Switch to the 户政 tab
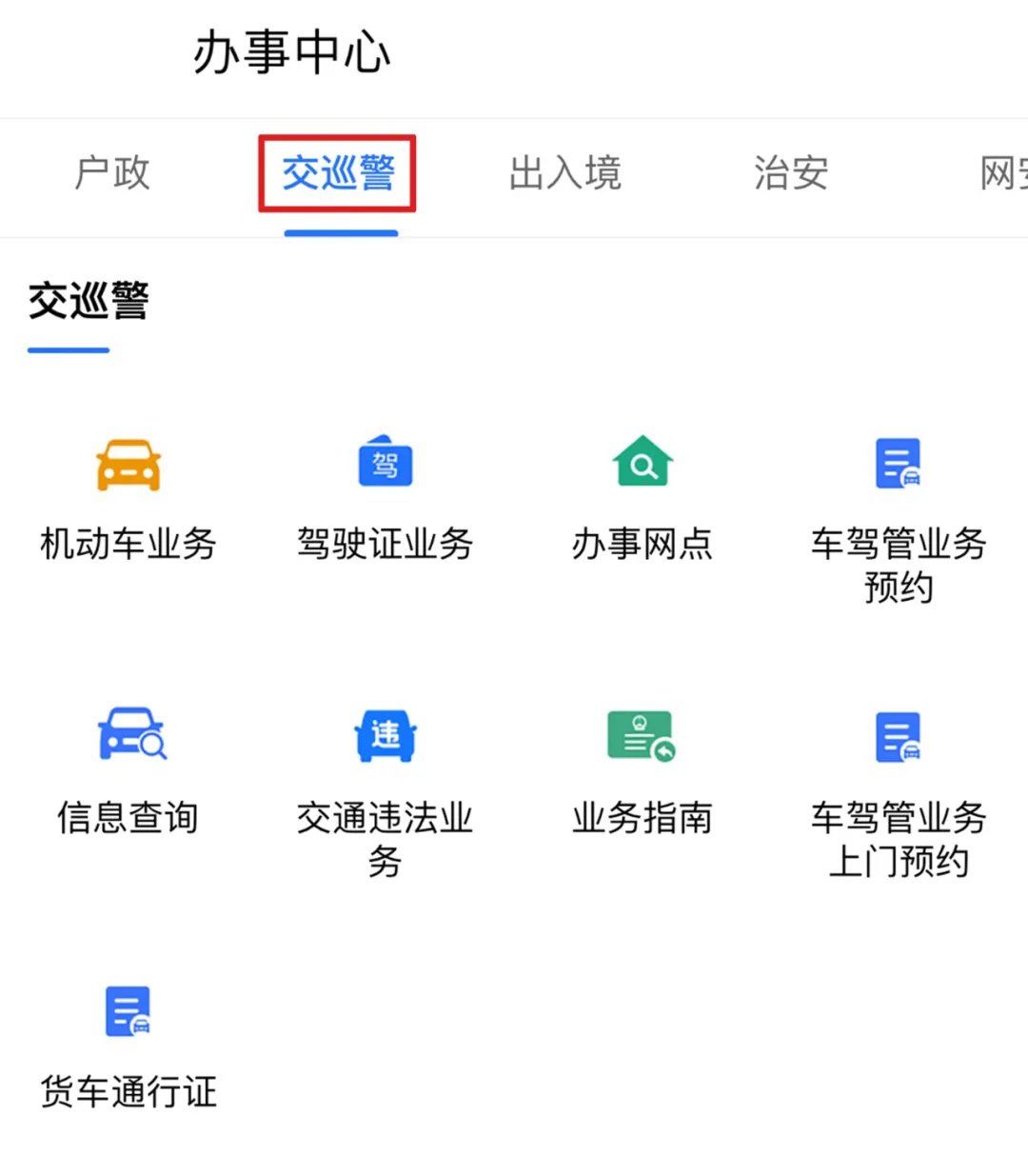Image resolution: width=1028 pixels, height=1176 pixels. click(112, 173)
